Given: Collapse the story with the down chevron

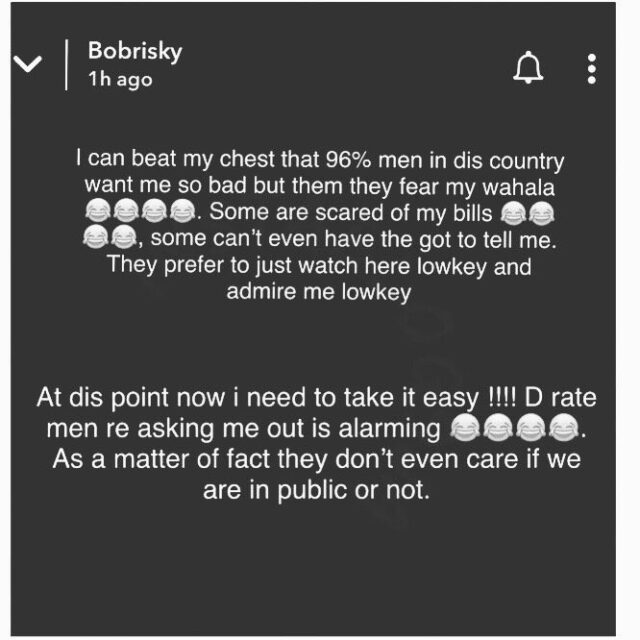Looking at the screenshot, I should click(29, 65).
